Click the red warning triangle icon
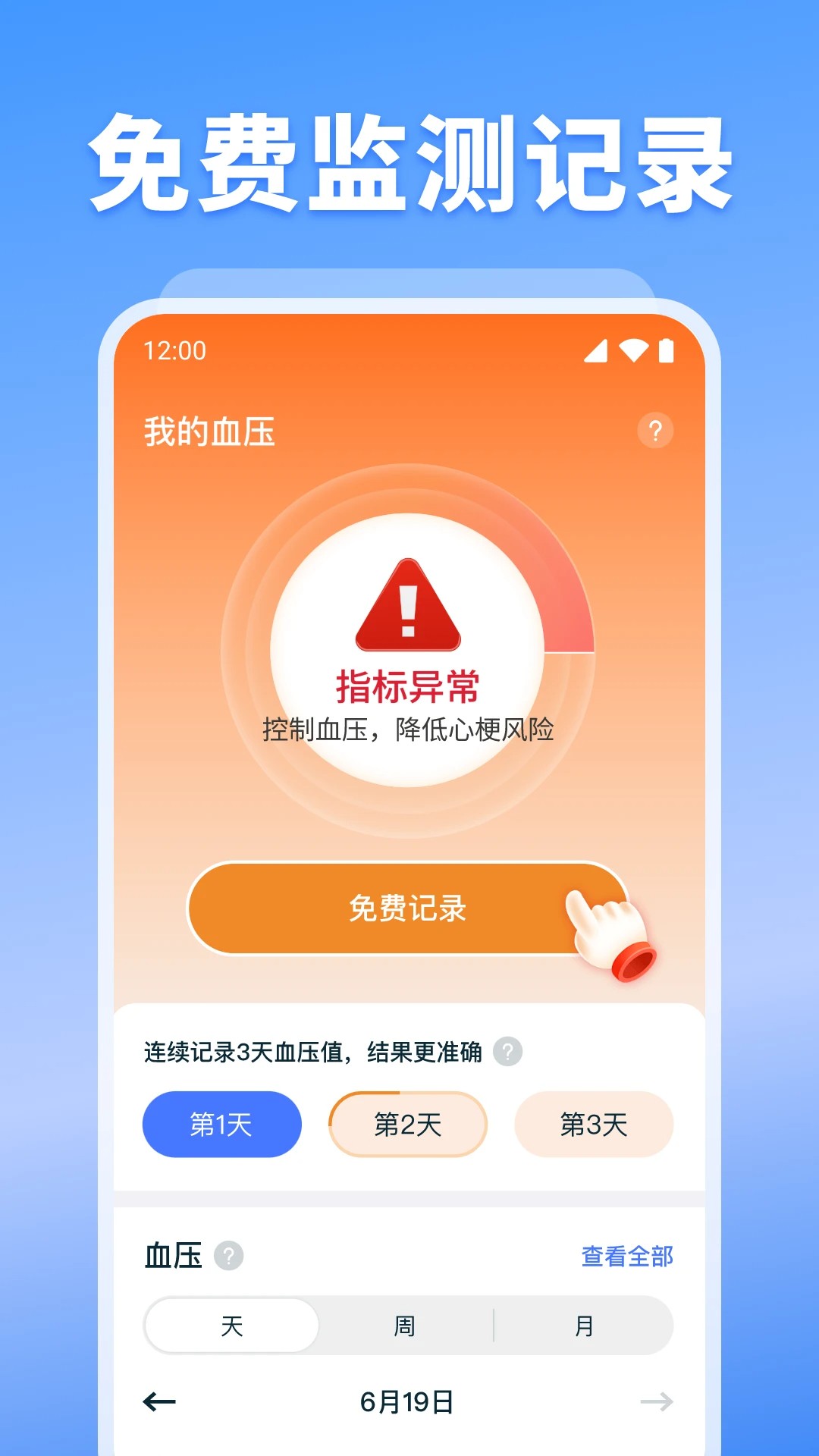The image size is (819, 1456). coord(409,607)
